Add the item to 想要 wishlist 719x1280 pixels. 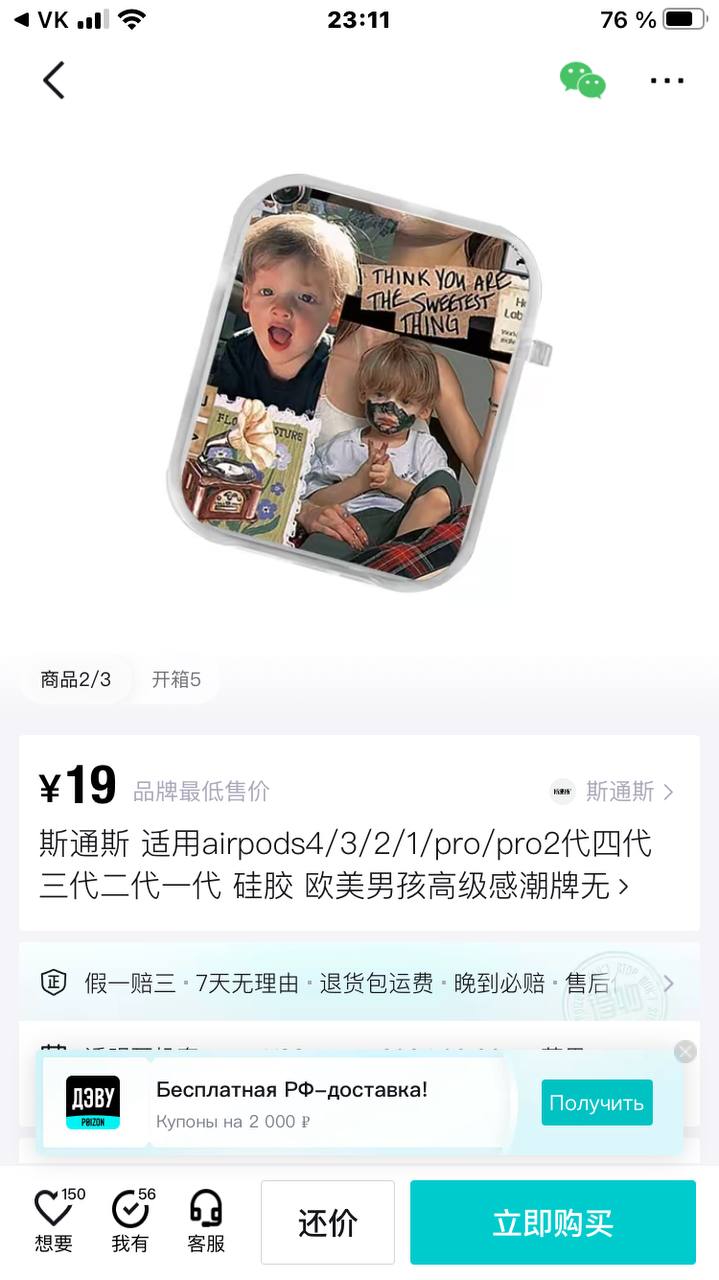pos(54,1221)
